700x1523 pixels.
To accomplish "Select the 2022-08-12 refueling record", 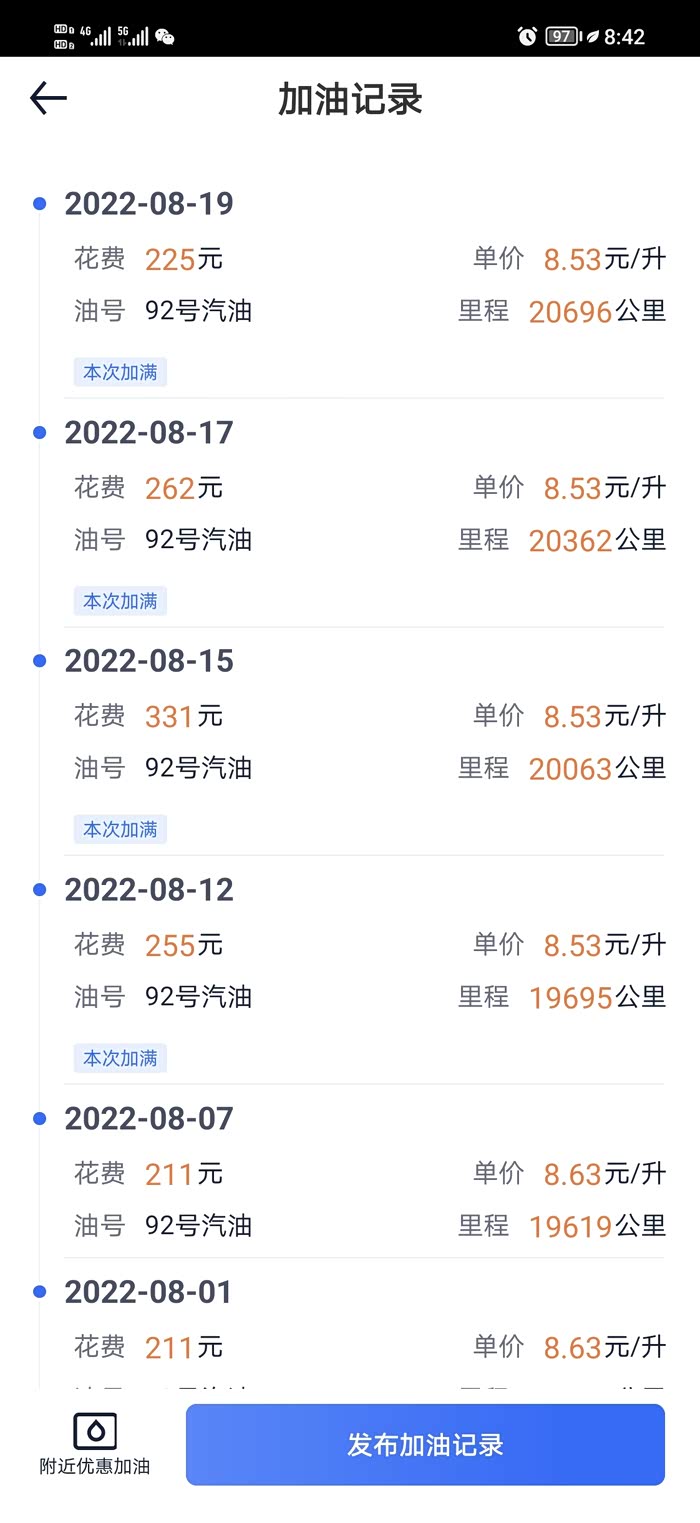I will point(364,970).
